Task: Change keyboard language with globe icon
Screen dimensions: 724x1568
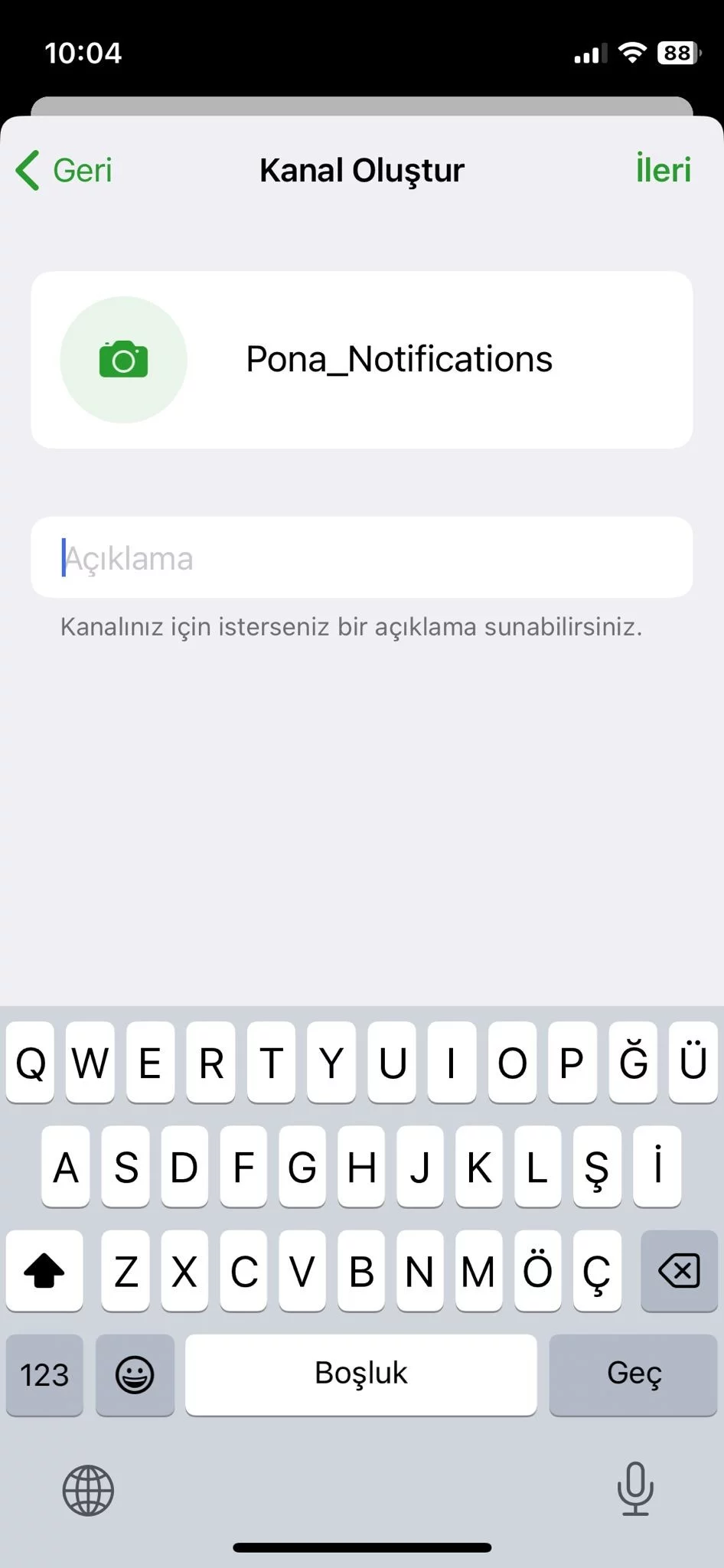Action: pyautogui.click(x=88, y=1490)
